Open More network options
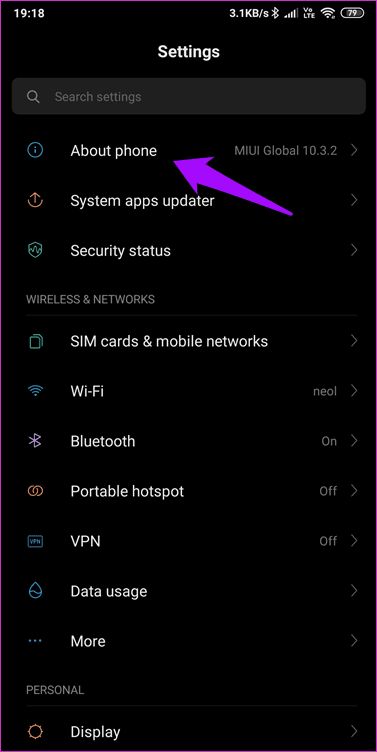This screenshot has width=377, height=752. (188, 641)
